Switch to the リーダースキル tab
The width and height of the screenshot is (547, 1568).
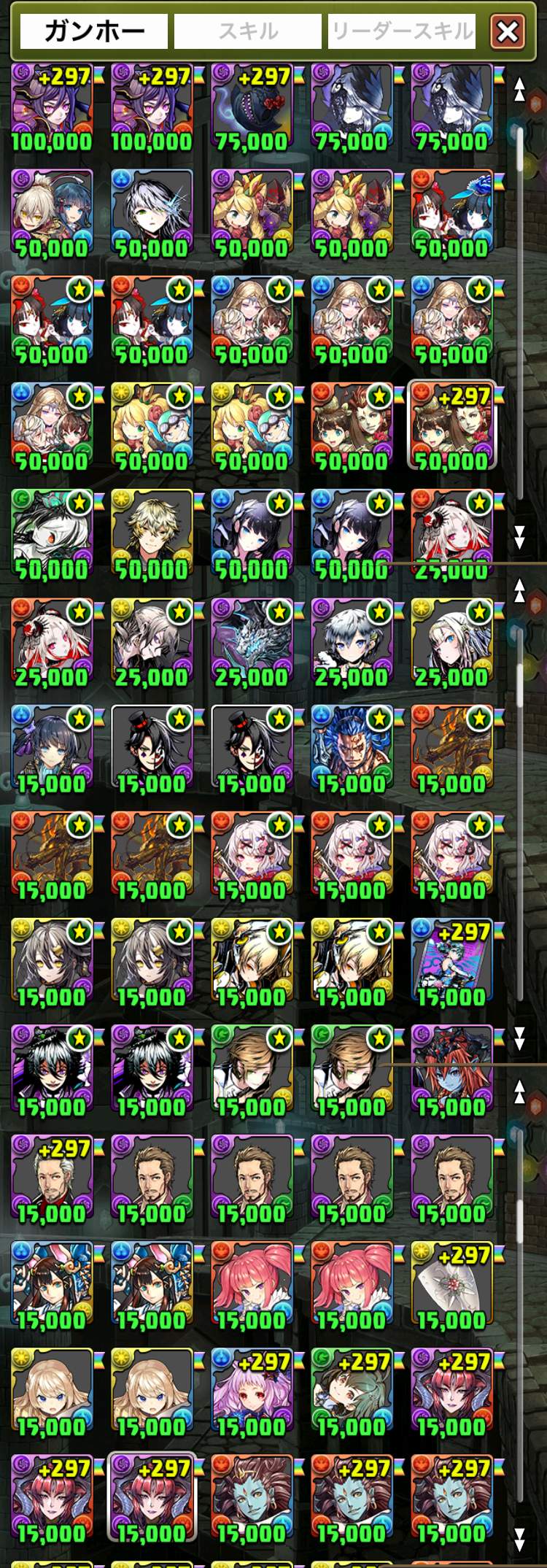[x=402, y=31]
